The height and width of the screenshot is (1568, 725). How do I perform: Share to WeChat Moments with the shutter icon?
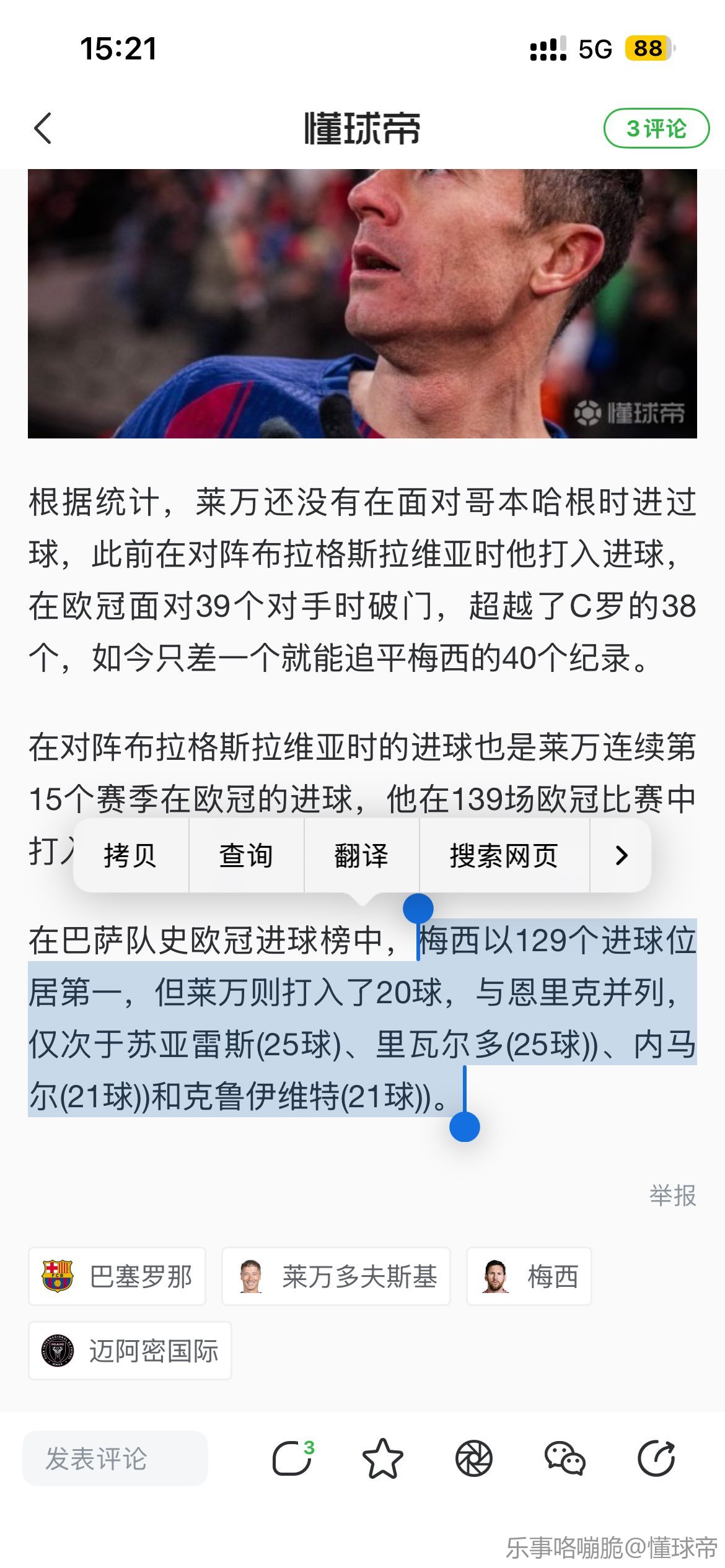[x=473, y=1458]
